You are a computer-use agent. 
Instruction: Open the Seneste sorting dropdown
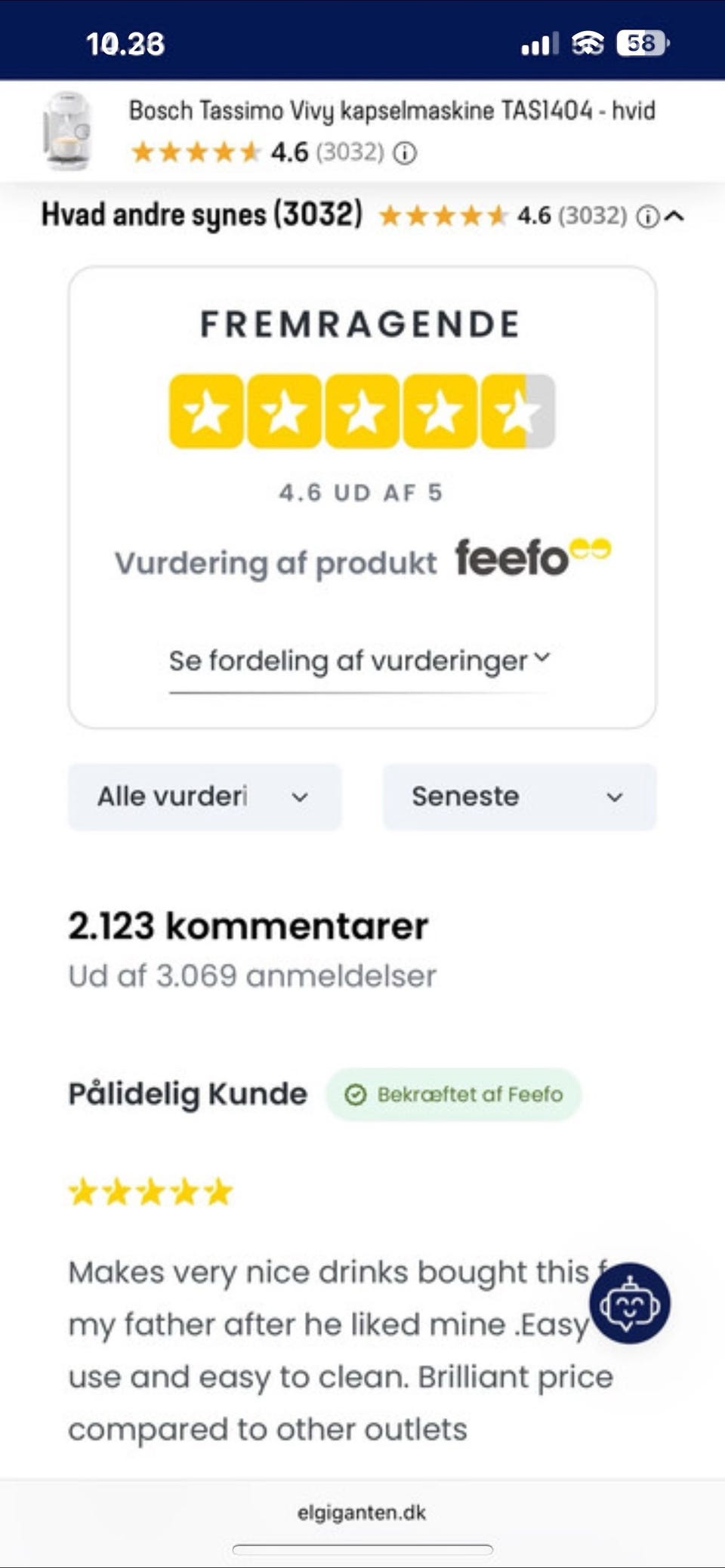coord(518,796)
